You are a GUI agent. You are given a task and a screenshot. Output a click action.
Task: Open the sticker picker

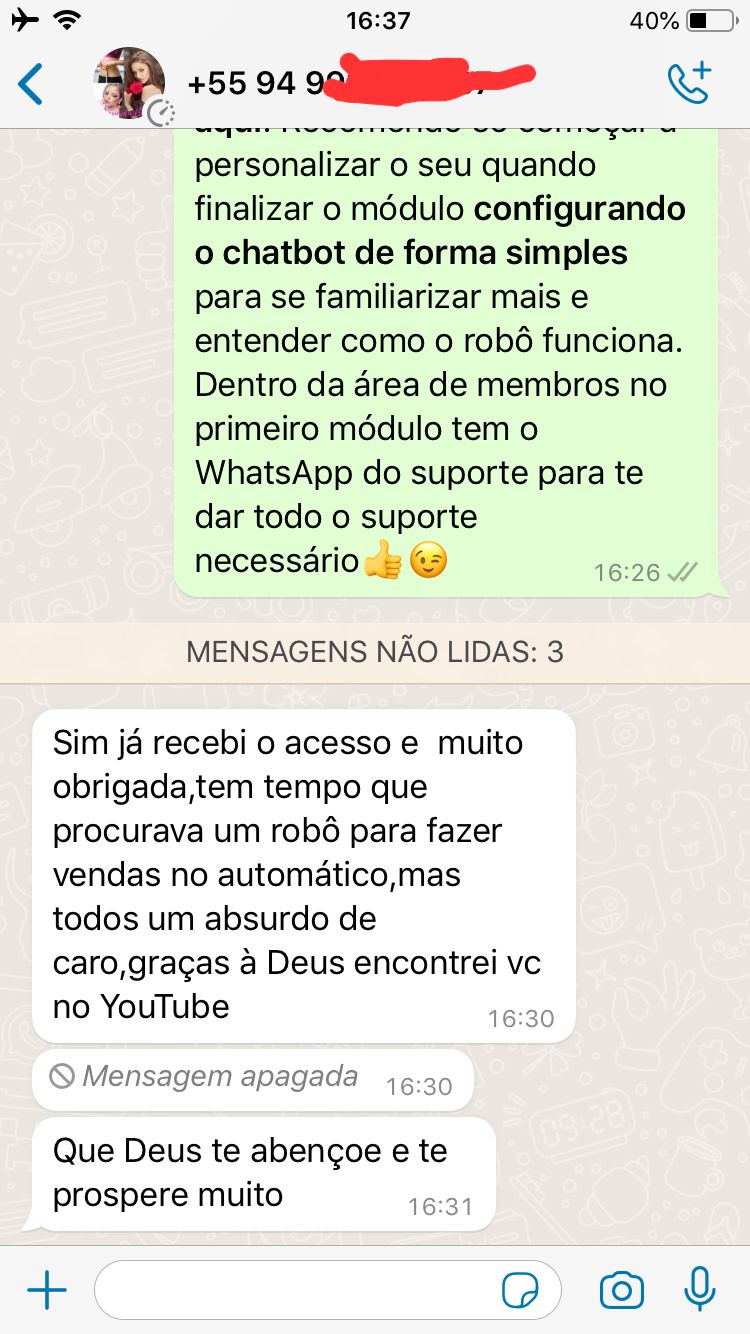pyautogui.click(x=520, y=1290)
